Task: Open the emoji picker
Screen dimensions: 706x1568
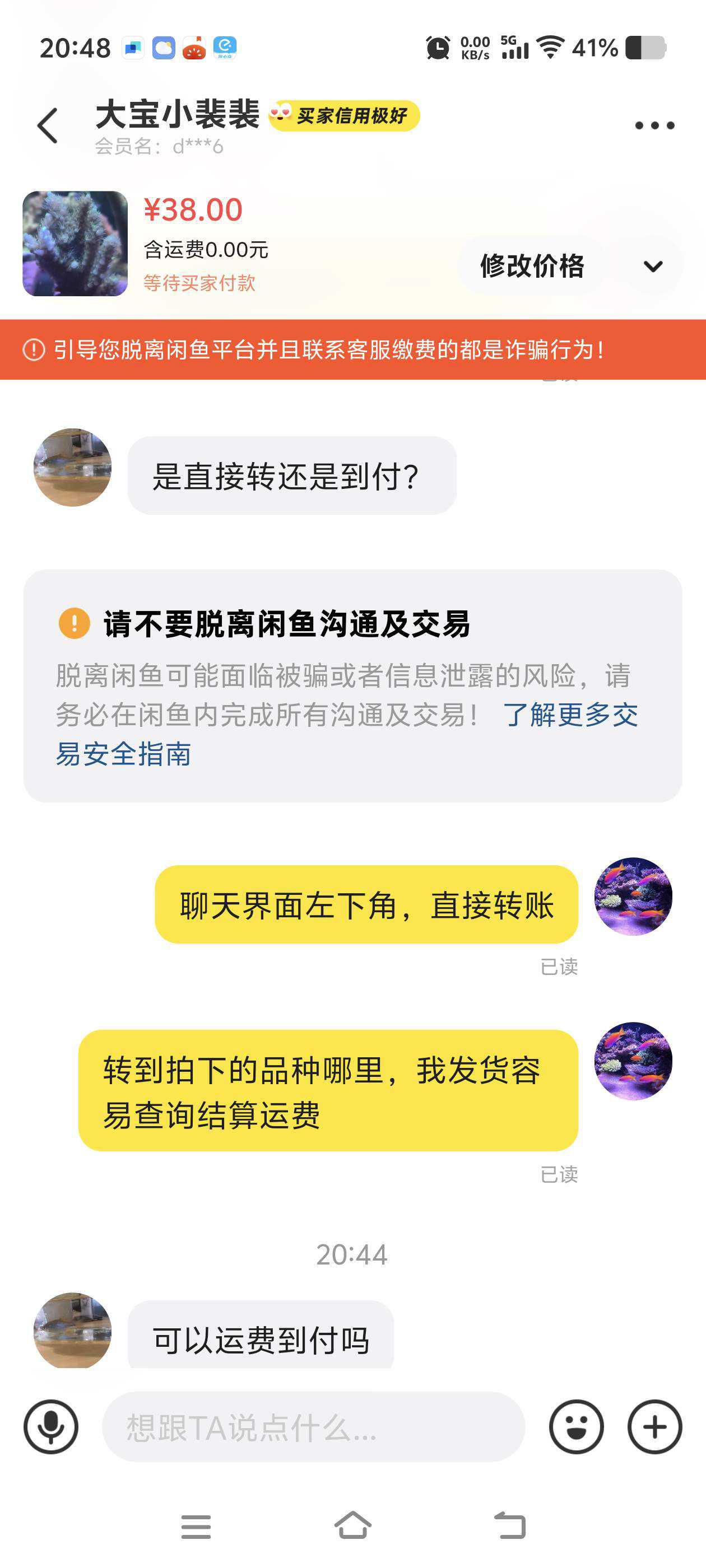Action: pyautogui.click(x=575, y=1426)
